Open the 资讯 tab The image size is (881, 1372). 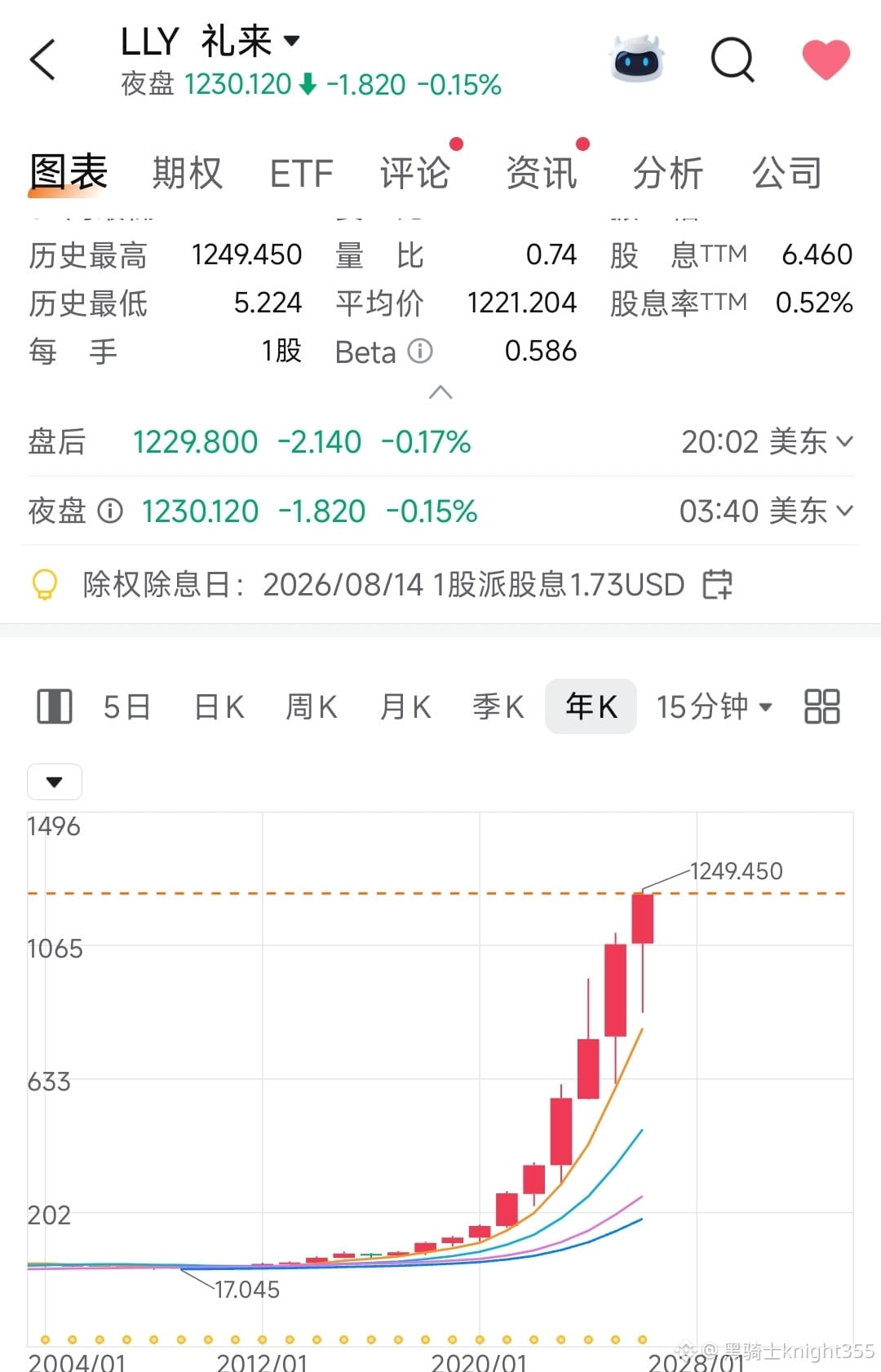541,173
